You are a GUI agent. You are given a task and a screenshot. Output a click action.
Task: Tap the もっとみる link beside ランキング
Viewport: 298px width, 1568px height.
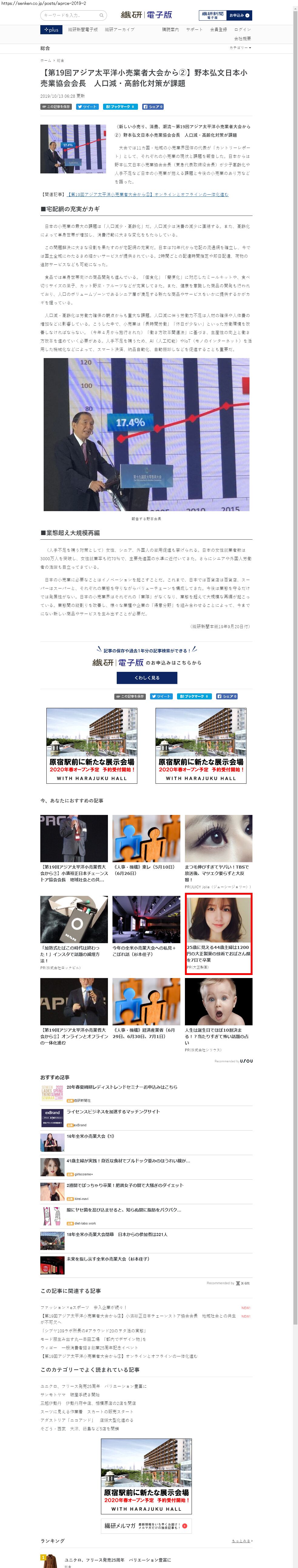point(241,1541)
